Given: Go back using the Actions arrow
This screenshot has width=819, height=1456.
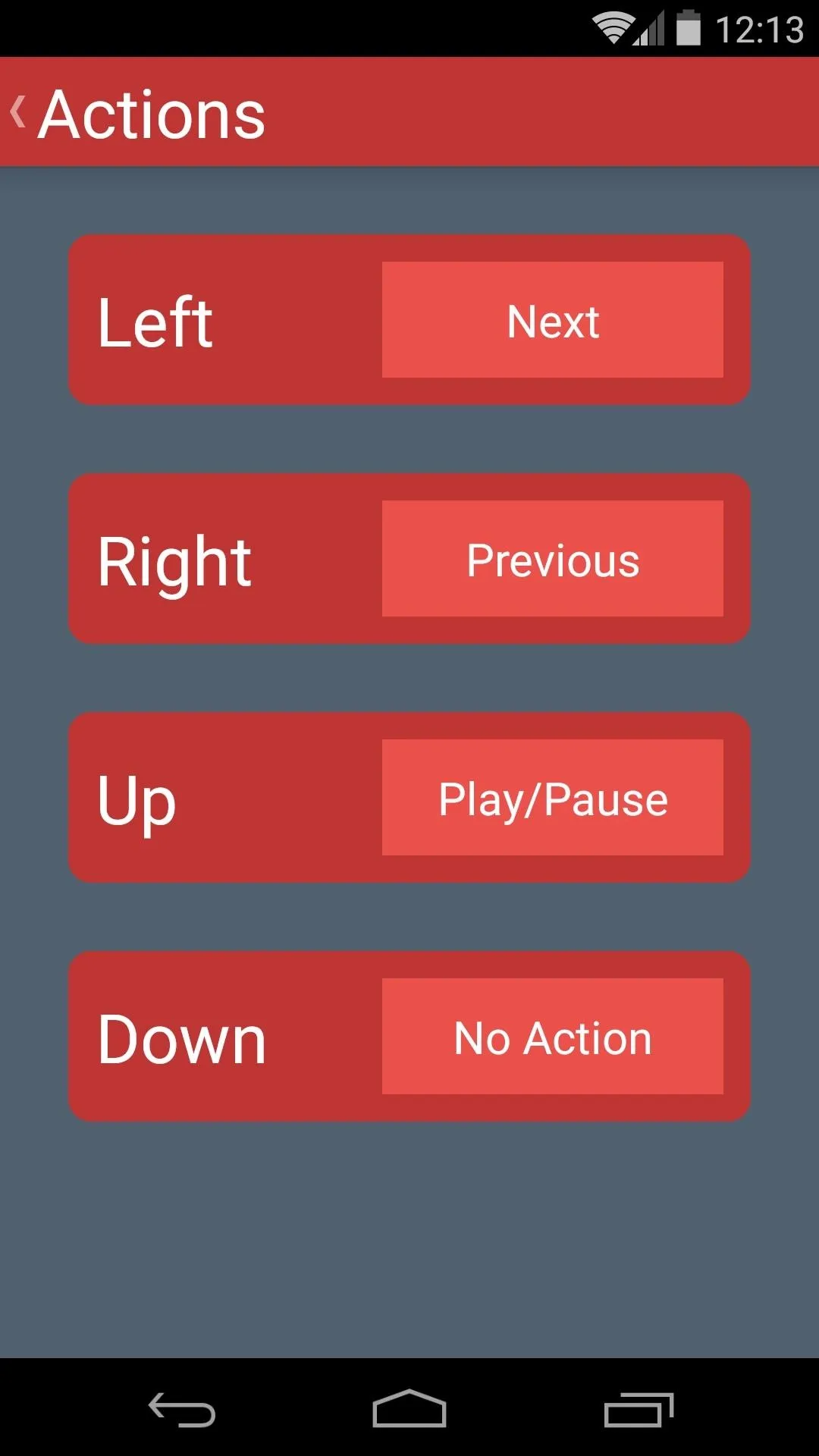Looking at the screenshot, I should (x=19, y=113).
